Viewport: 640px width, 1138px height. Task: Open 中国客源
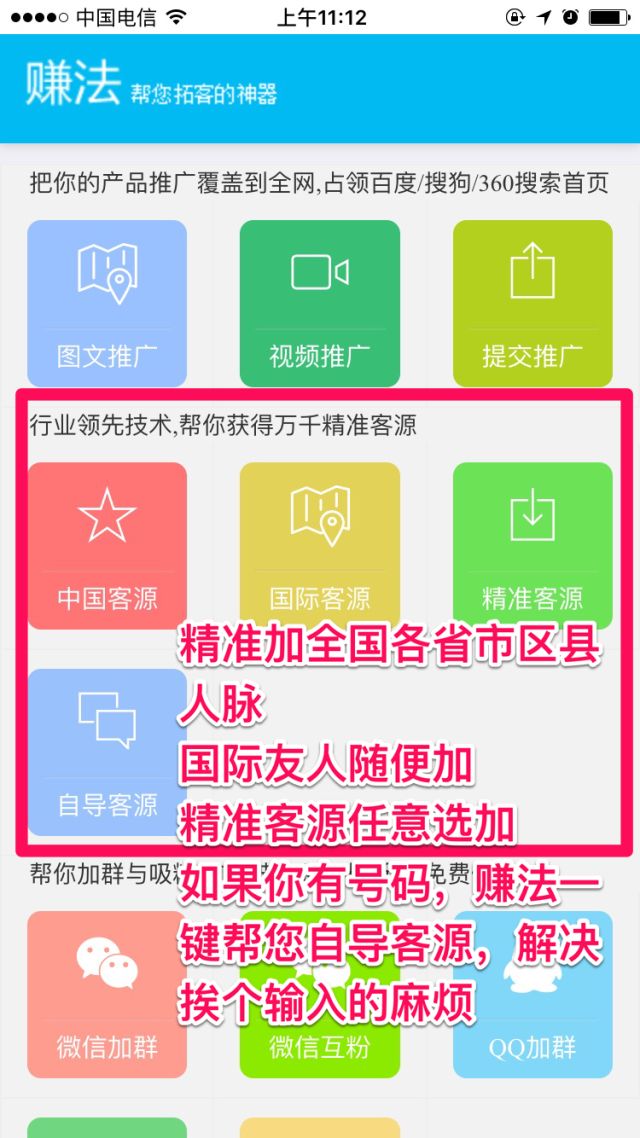(107, 546)
